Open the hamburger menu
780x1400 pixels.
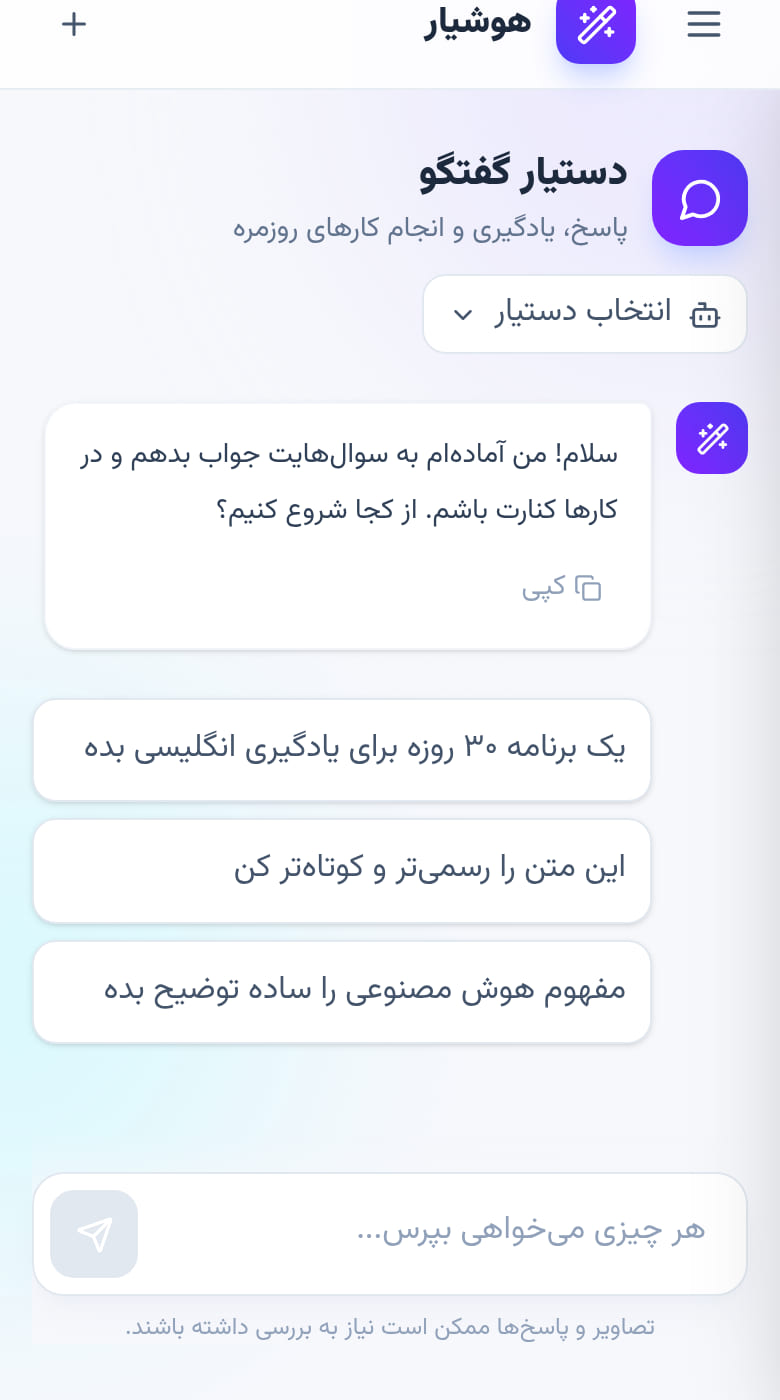click(x=704, y=25)
